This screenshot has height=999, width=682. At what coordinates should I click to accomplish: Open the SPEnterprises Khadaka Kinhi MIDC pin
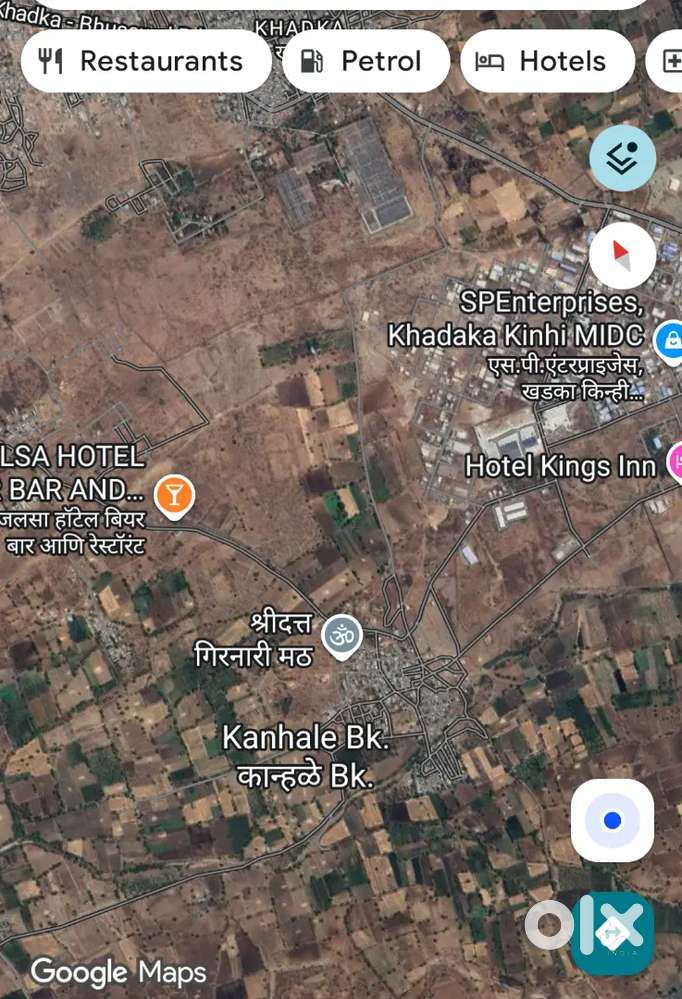pos(669,339)
